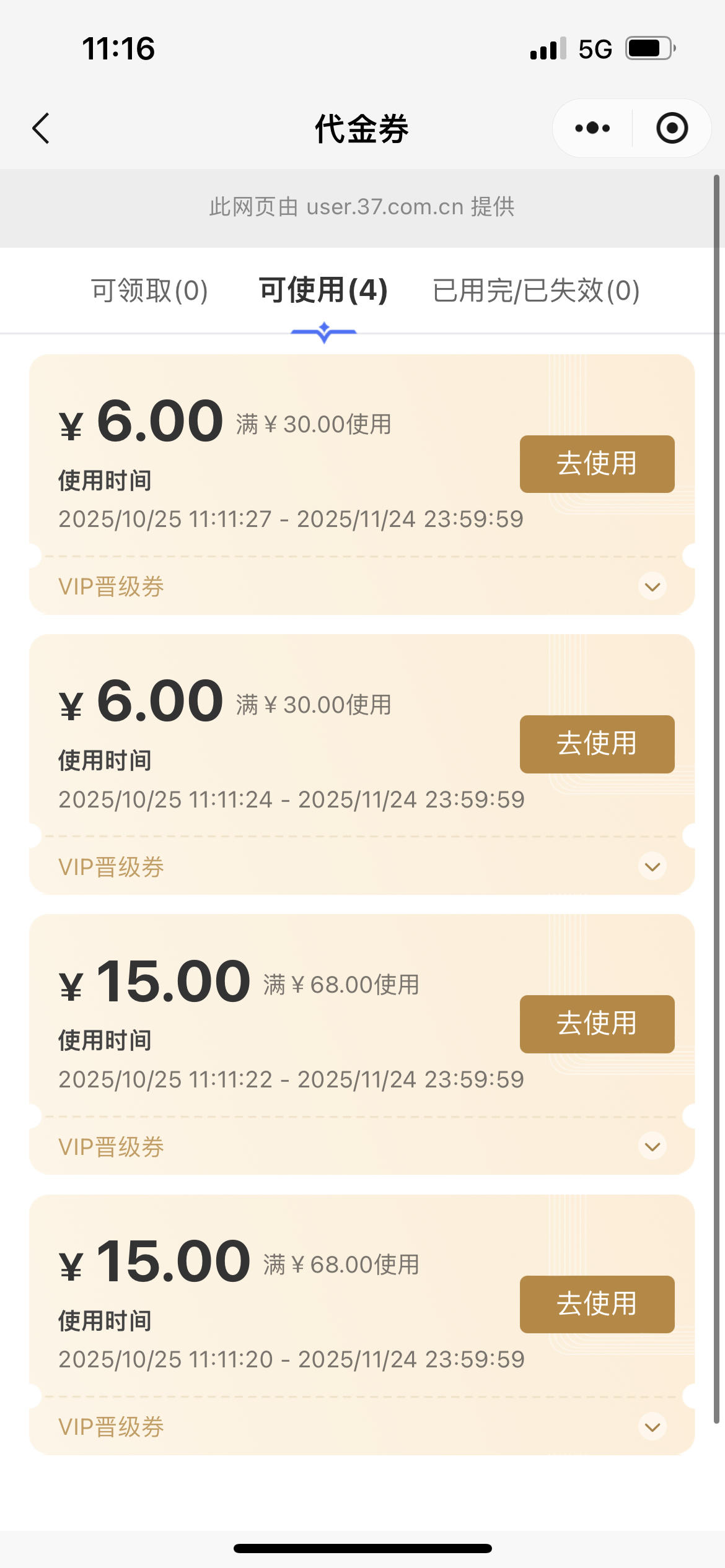Expand details of the first ¥6.00 coupon
This screenshot has height=1568, width=725.
pos(652,586)
